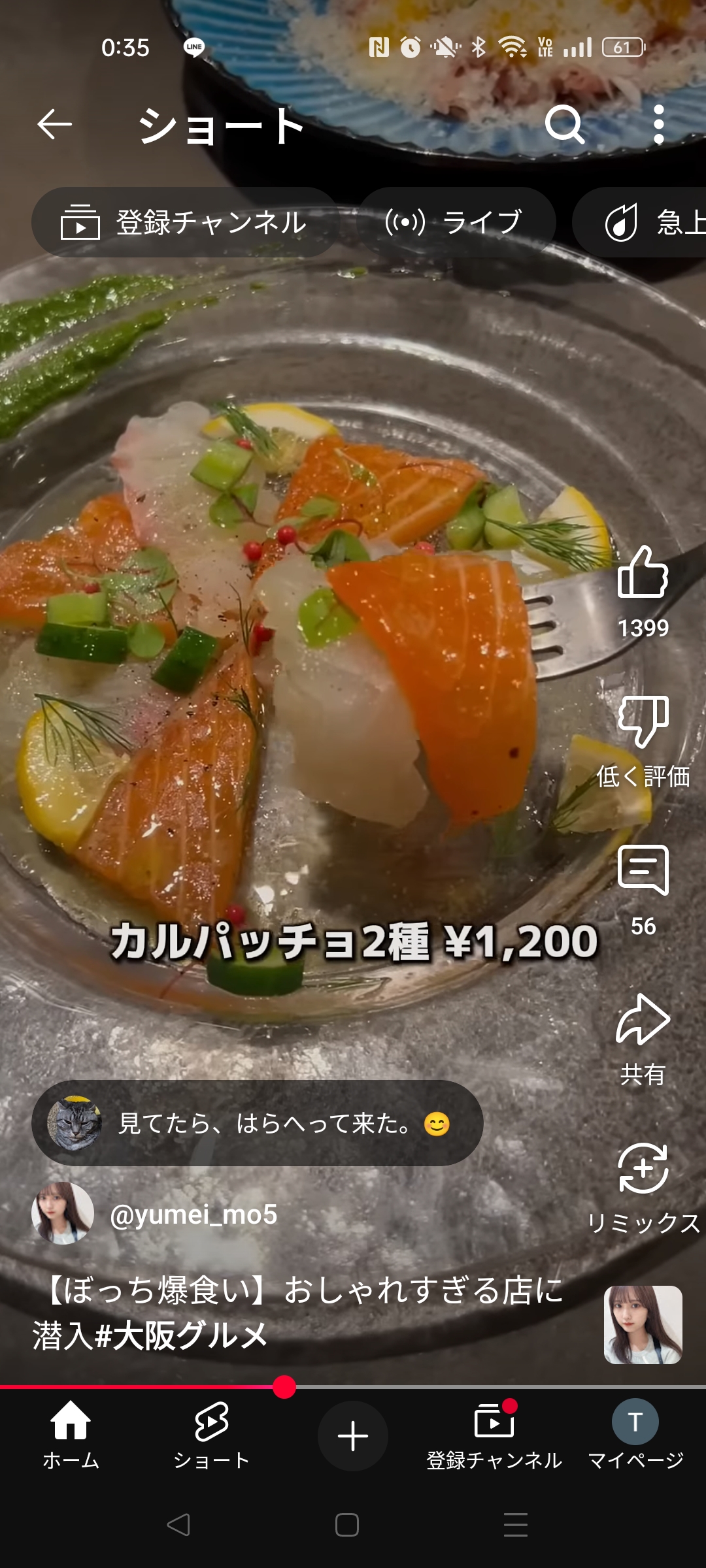The width and height of the screenshot is (706, 1568).
Task: Open 登録チャンネル in the bottom navigation
Action: (x=494, y=1435)
